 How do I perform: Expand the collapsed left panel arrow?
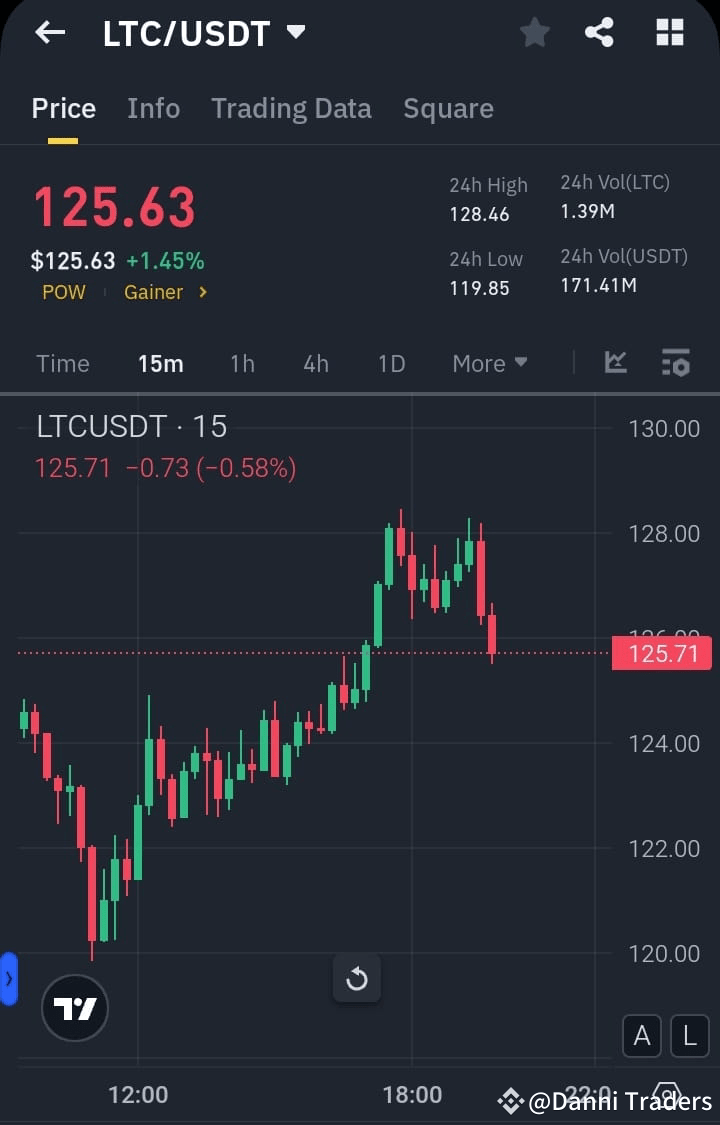pyautogui.click(x=8, y=980)
